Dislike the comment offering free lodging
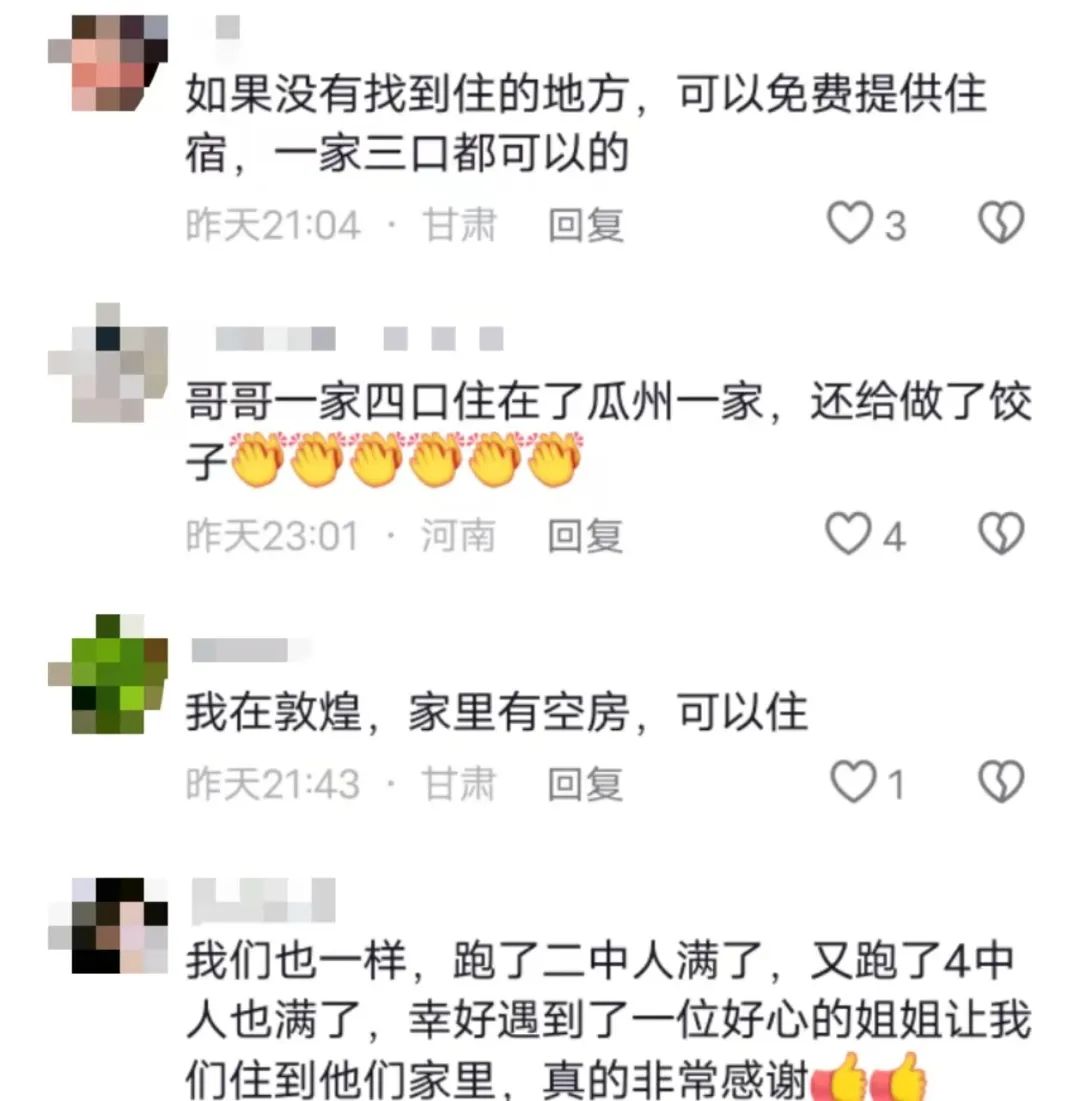1080x1101 pixels. pyautogui.click(x=1001, y=224)
